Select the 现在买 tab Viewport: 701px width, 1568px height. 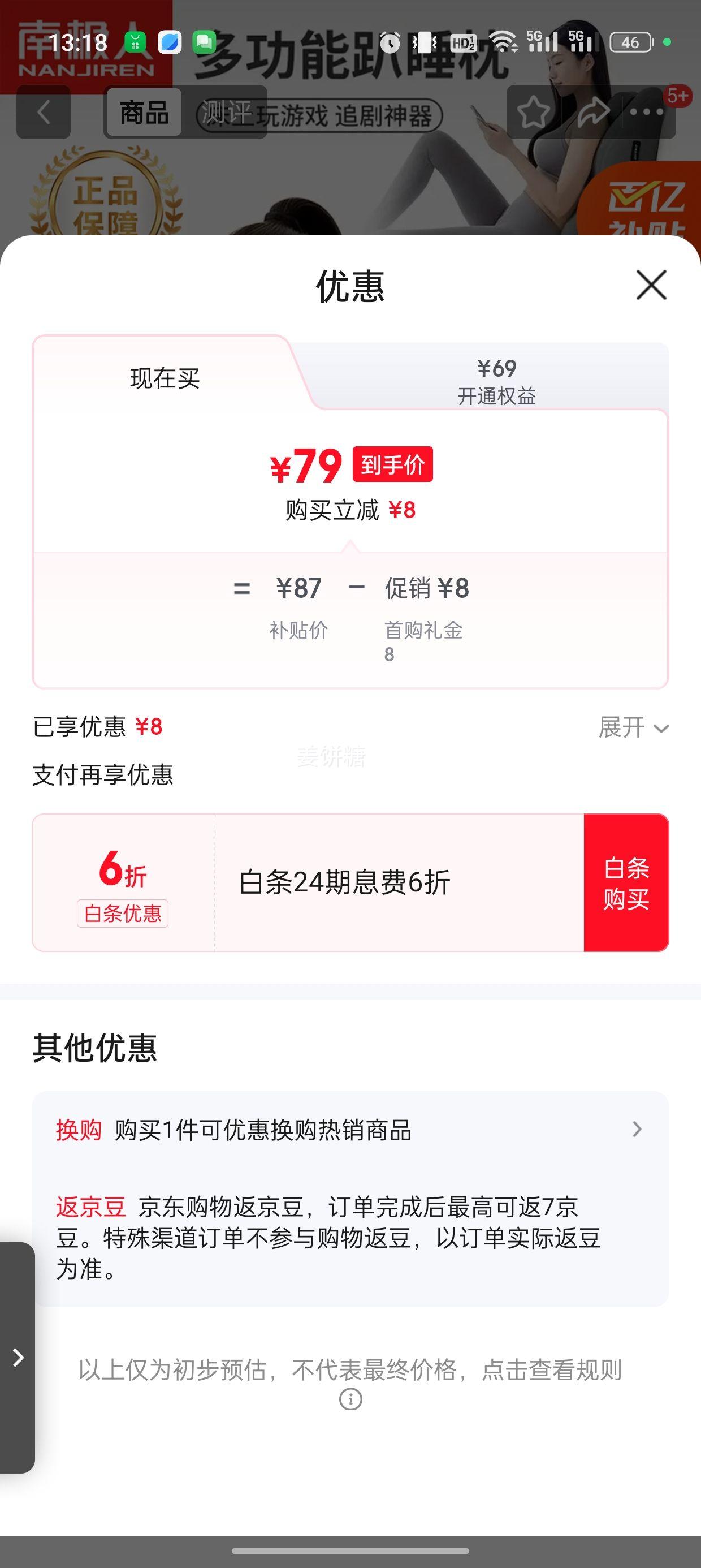click(165, 378)
